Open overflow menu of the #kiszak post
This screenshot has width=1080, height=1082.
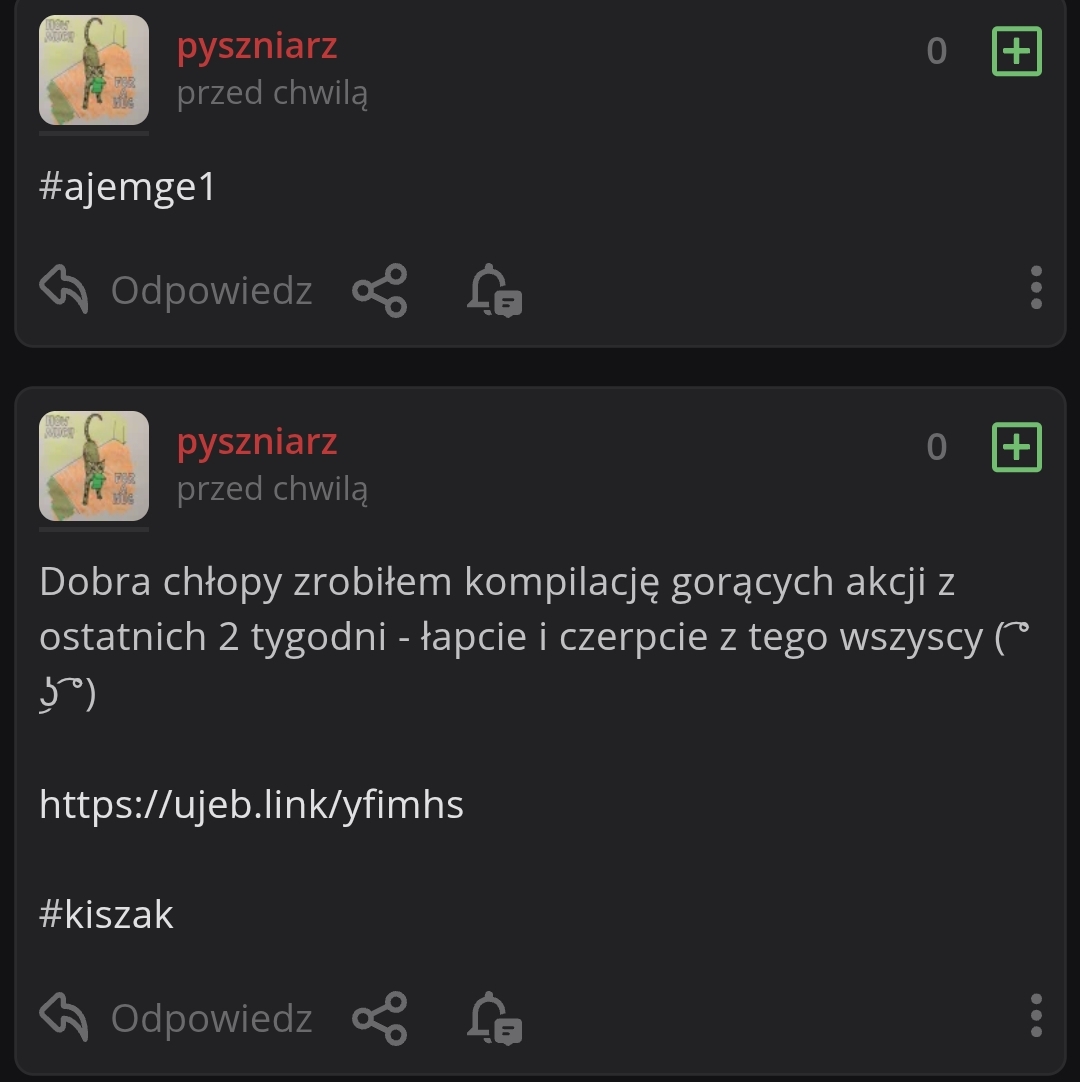pyautogui.click(x=1036, y=1016)
